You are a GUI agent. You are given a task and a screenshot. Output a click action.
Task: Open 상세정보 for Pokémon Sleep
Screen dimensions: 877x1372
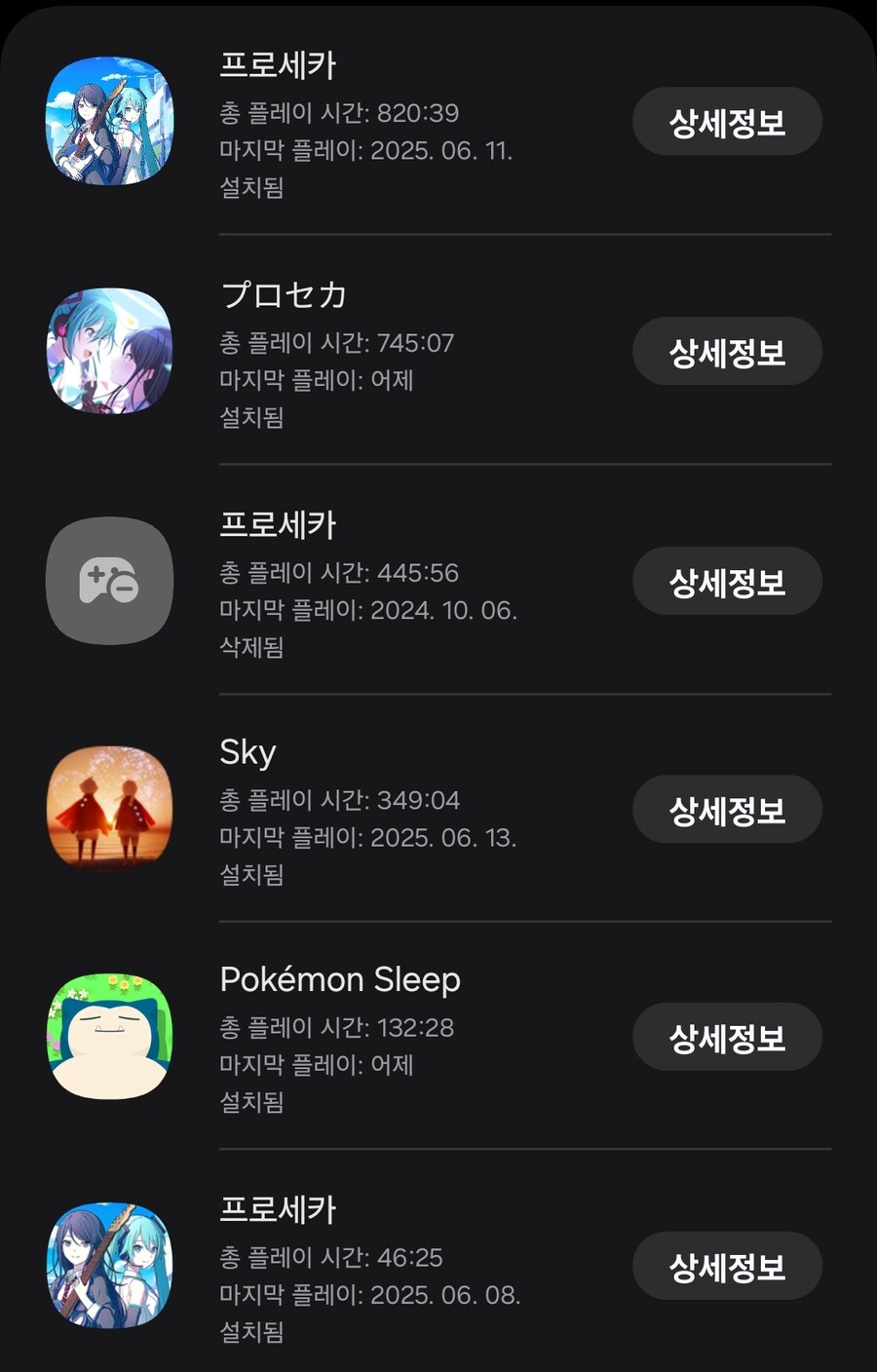[x=727, y=1037]
